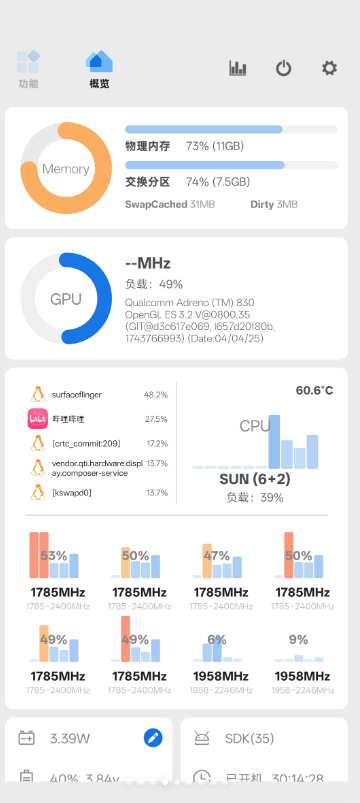Open the bar chart statistics icon

[x=238, y=68]
